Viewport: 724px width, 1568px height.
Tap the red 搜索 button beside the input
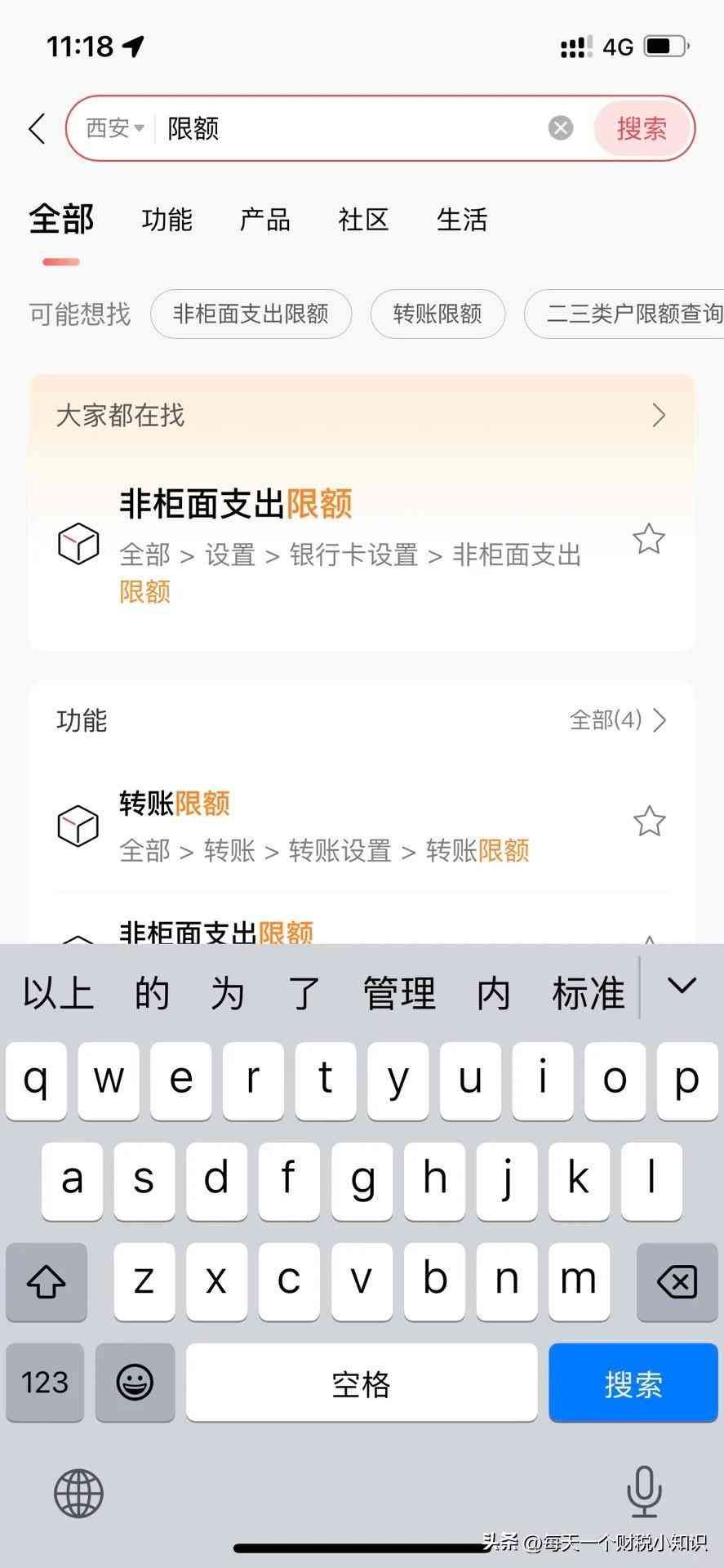[642, 128]
